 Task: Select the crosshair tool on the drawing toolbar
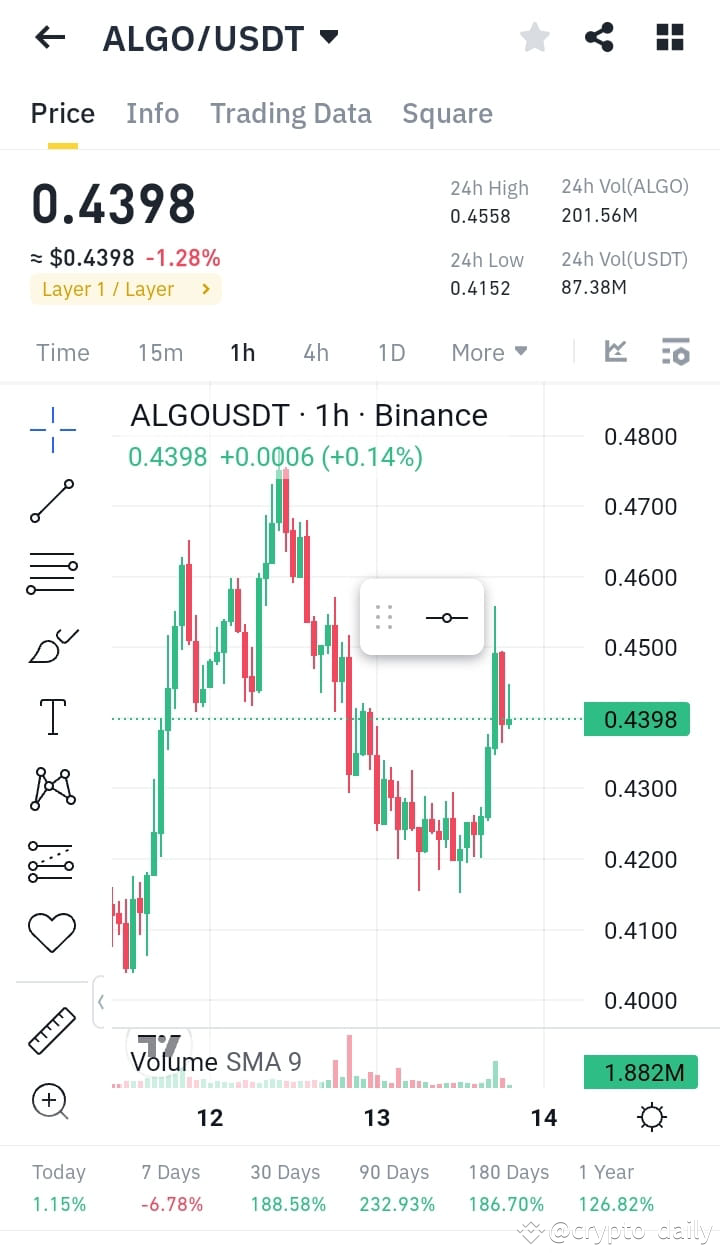point(51,428)
